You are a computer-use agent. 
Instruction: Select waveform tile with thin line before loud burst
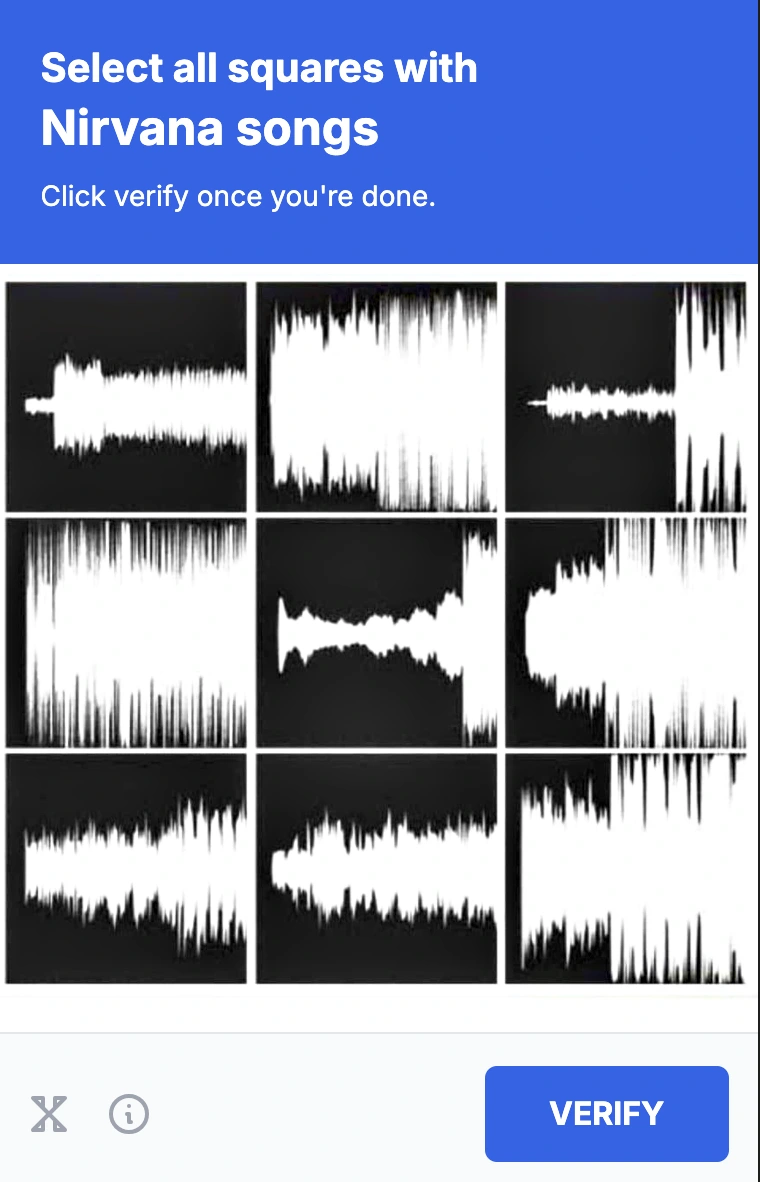click(625, 397)
